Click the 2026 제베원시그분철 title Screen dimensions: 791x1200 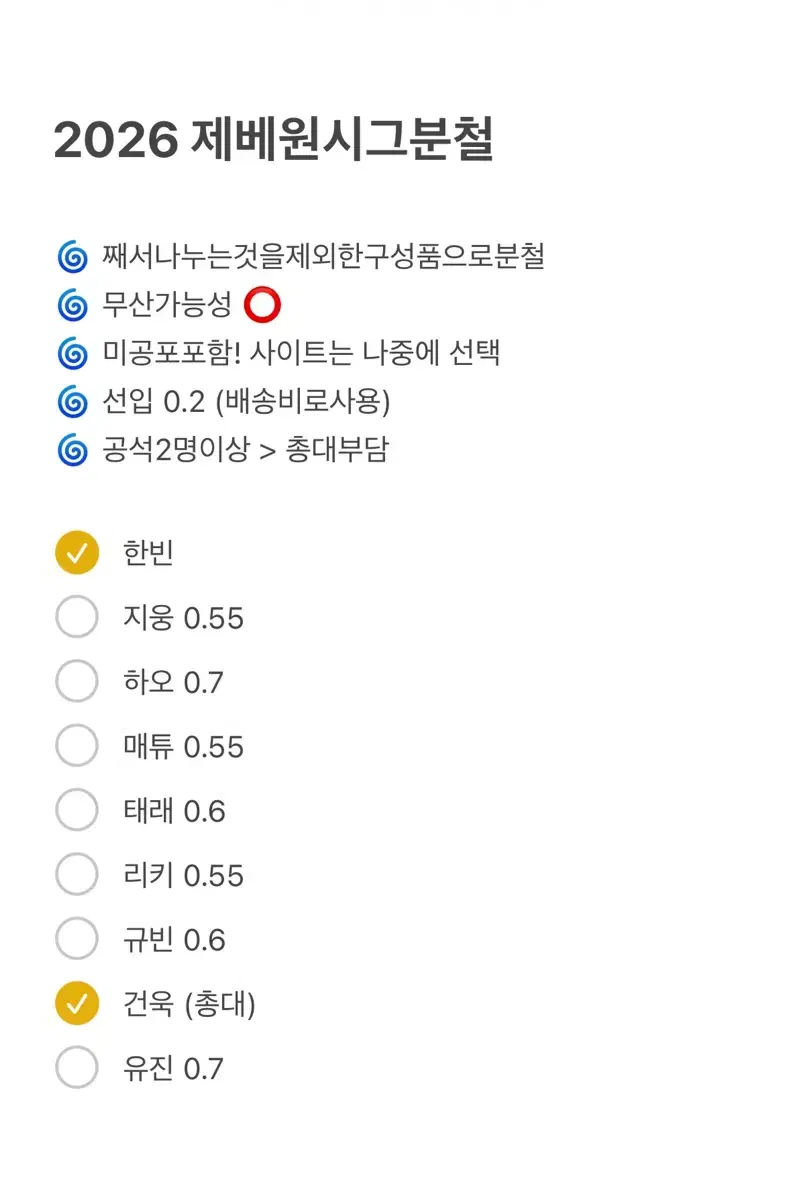coord(277,140)
